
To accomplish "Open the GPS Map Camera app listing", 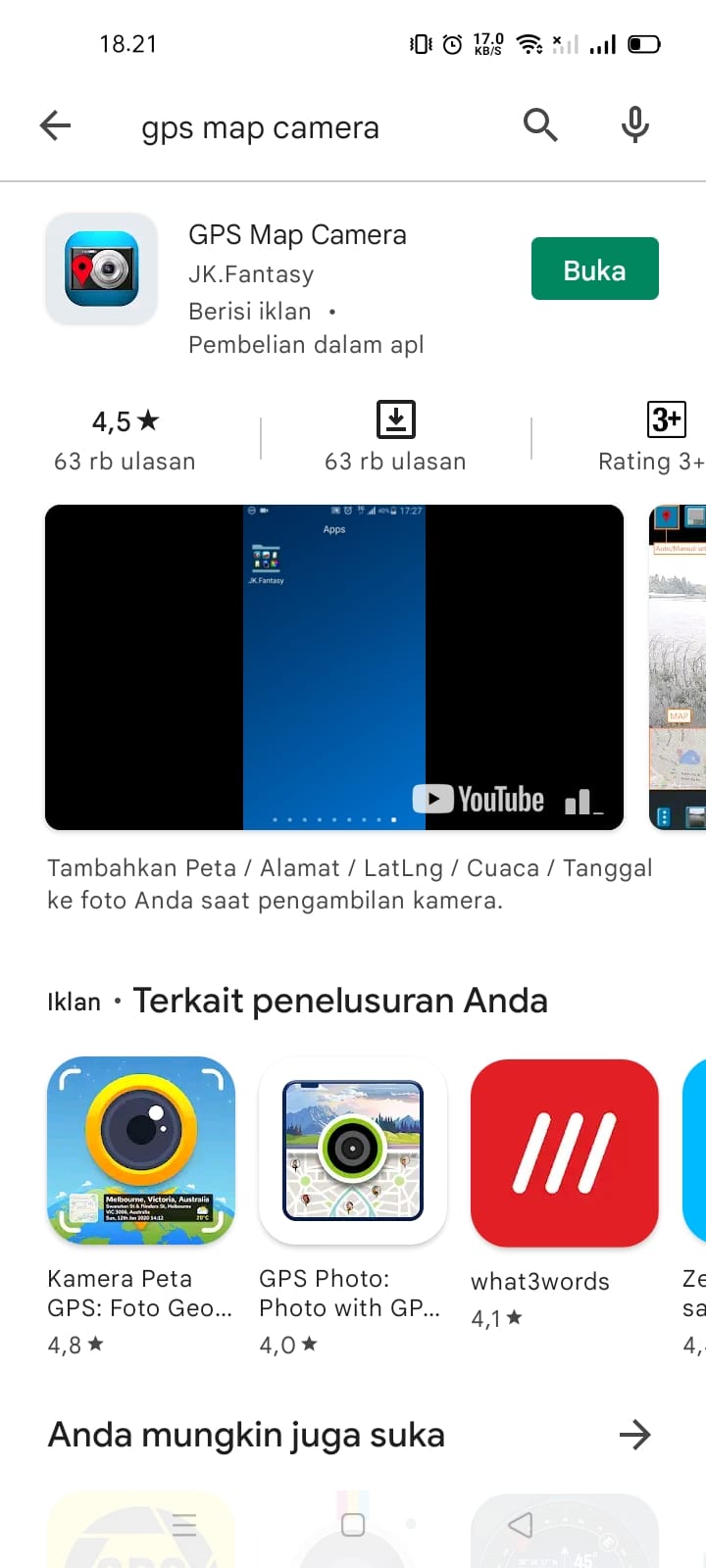I will [297, 235].
